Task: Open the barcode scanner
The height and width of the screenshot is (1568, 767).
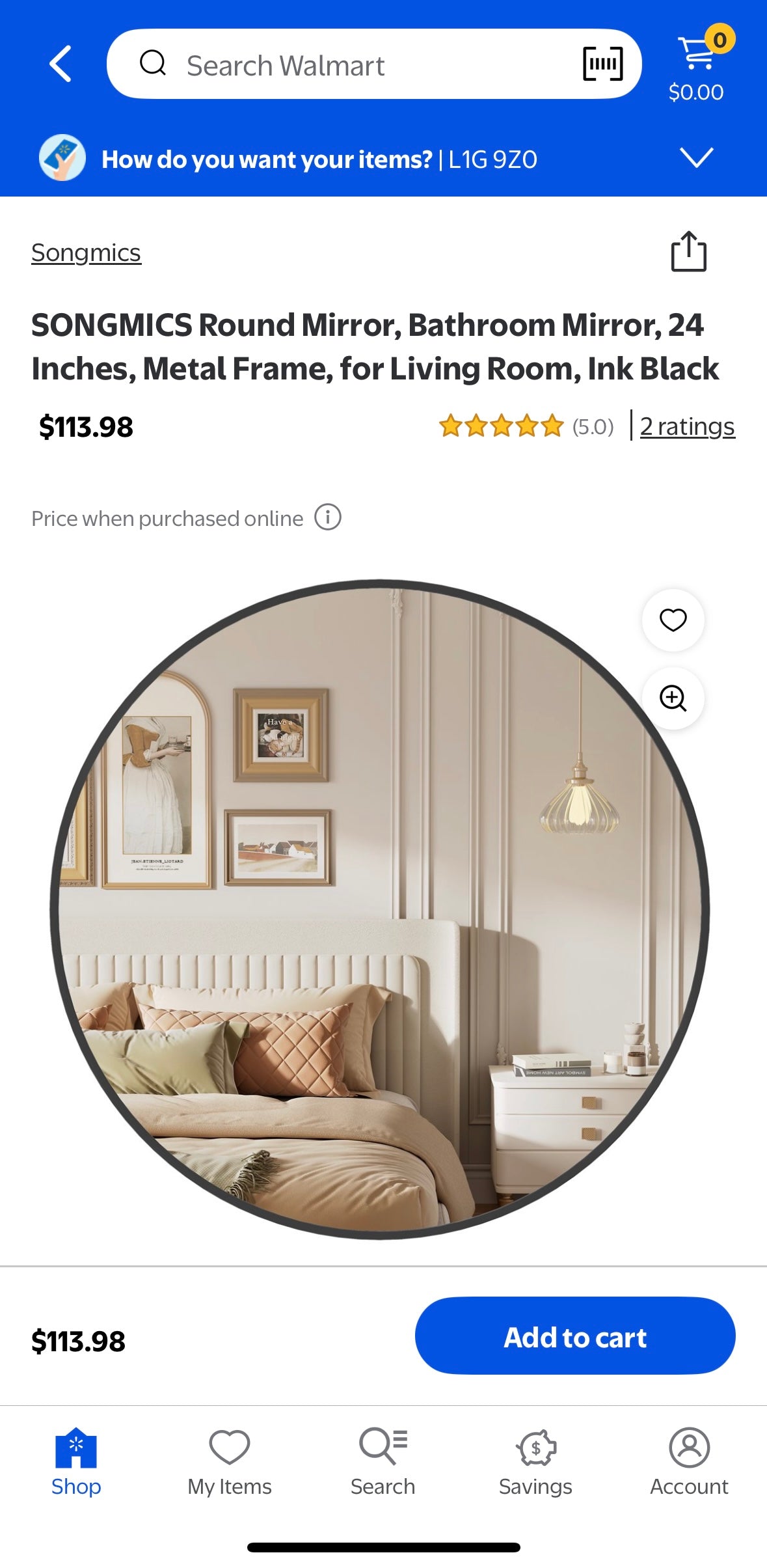Action: coord(602,64)
